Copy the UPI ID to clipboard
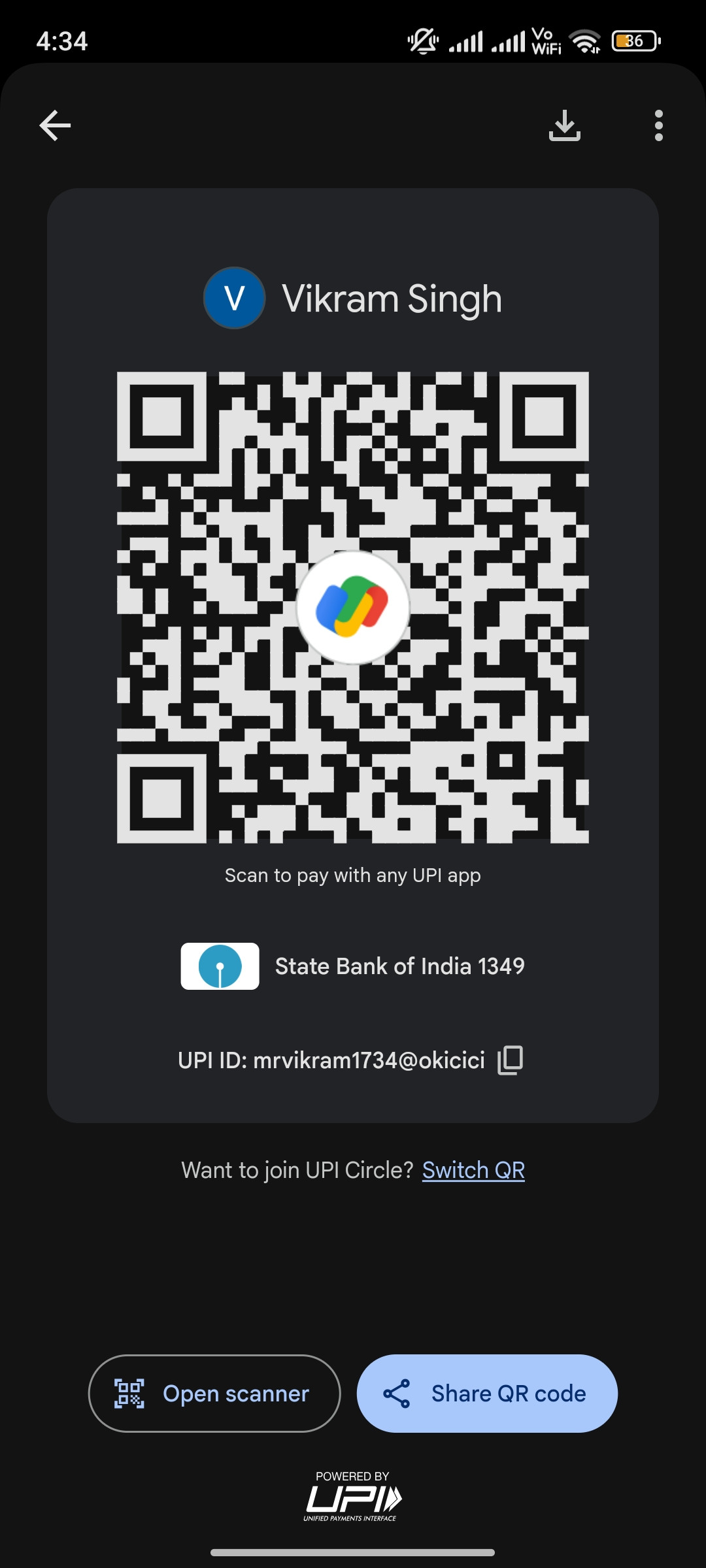The height and width of the screenshot is (1568, 706). click(511, 1060)
